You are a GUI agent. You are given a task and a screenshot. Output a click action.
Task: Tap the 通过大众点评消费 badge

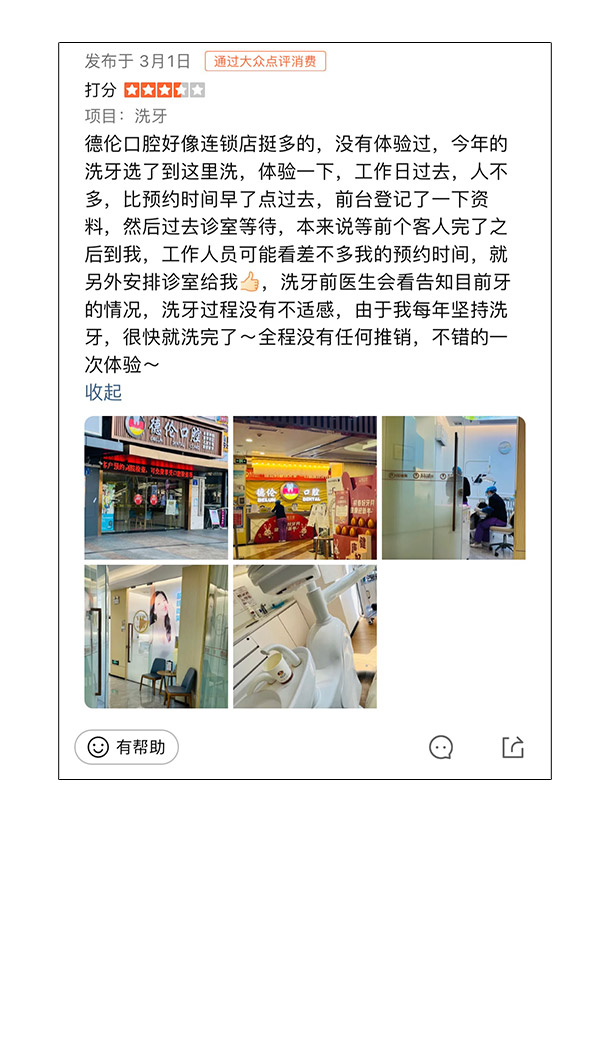click(265, 61)
